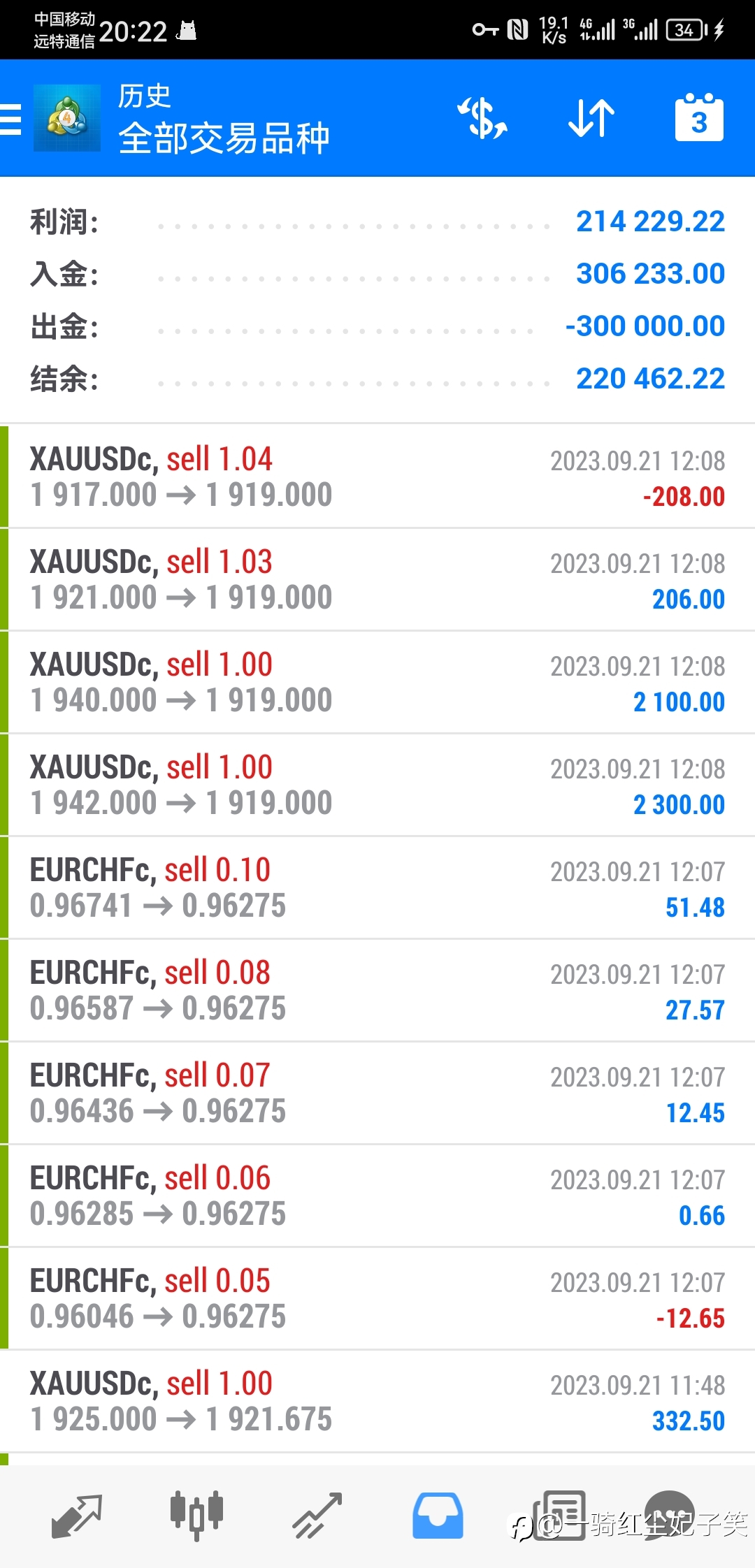755x1568 pixels.
Task: Switch to the candlestick chart tab
Action: point(197,1516)
